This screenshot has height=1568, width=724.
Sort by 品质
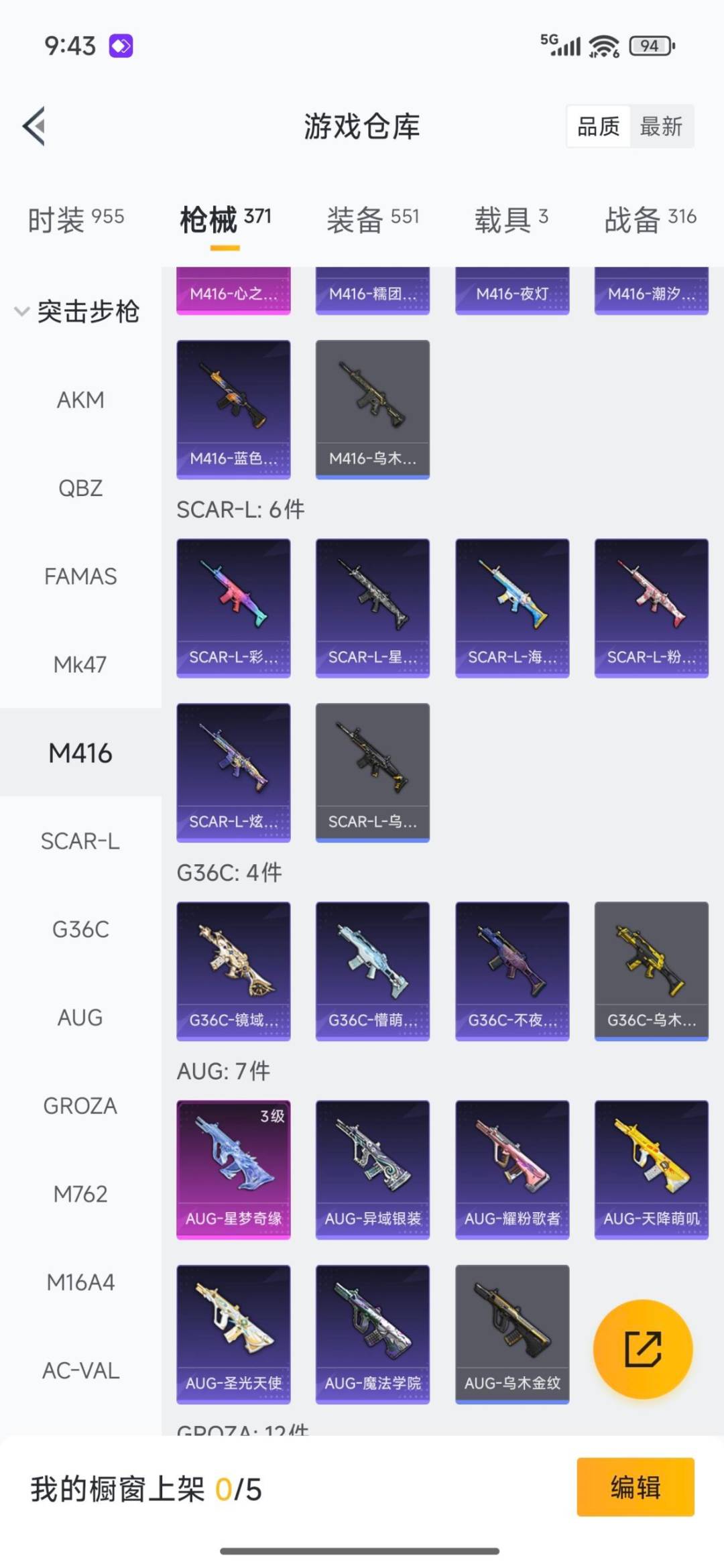coord(598,126)
